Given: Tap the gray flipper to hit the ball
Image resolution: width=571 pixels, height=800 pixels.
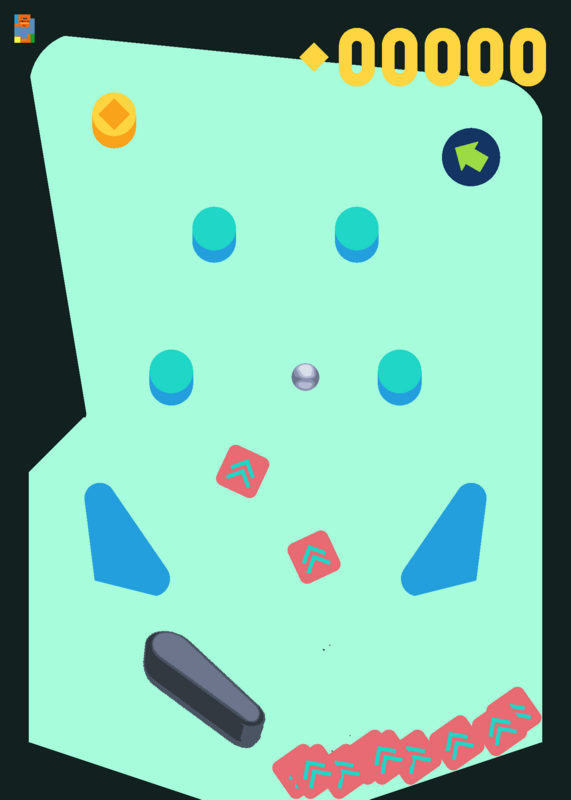Looking at the screenshot, I should [x=204, y=689].
